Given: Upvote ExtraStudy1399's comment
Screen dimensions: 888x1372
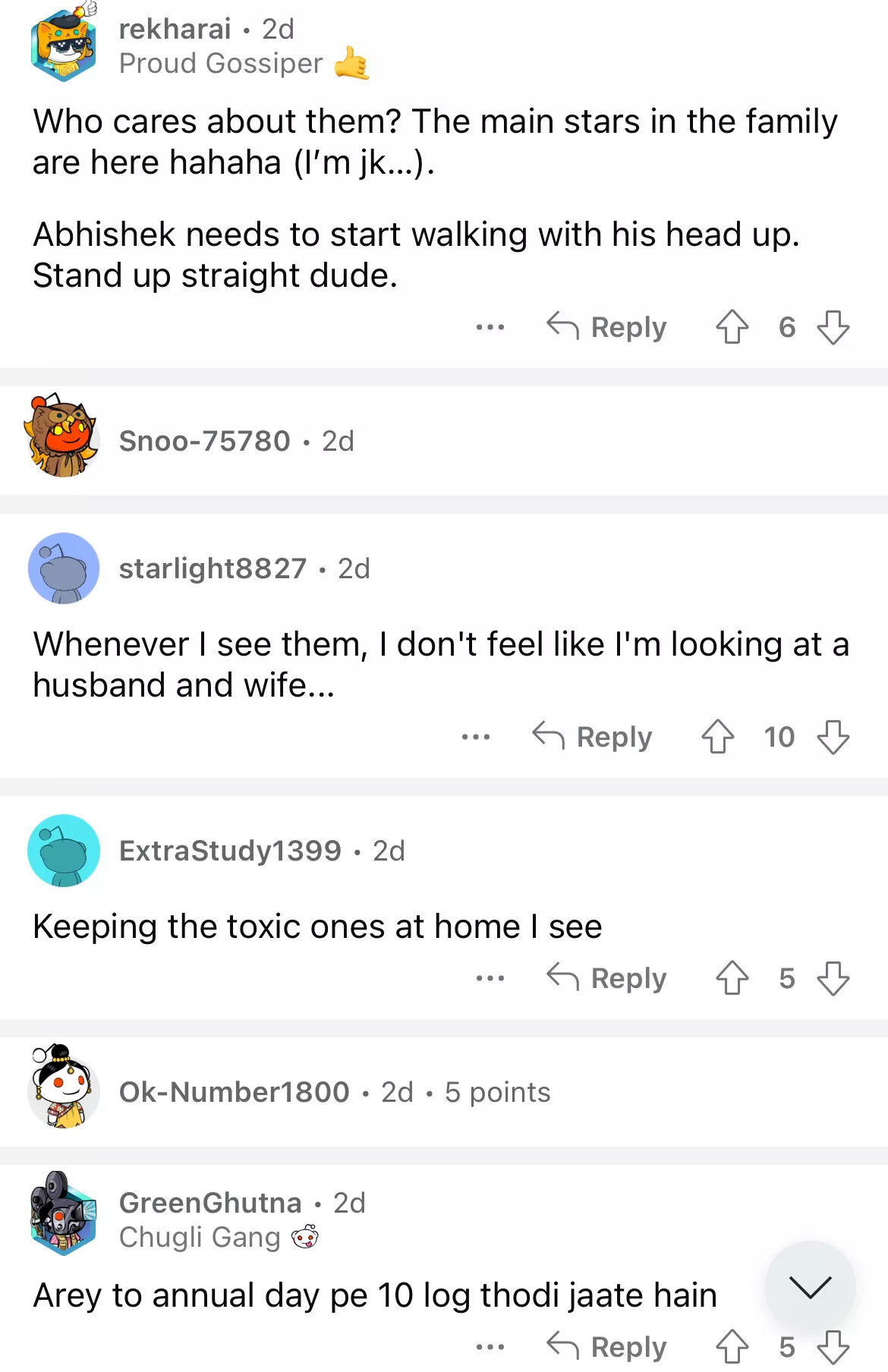Looking at the screenshot, I should click(x=732, y=978).
